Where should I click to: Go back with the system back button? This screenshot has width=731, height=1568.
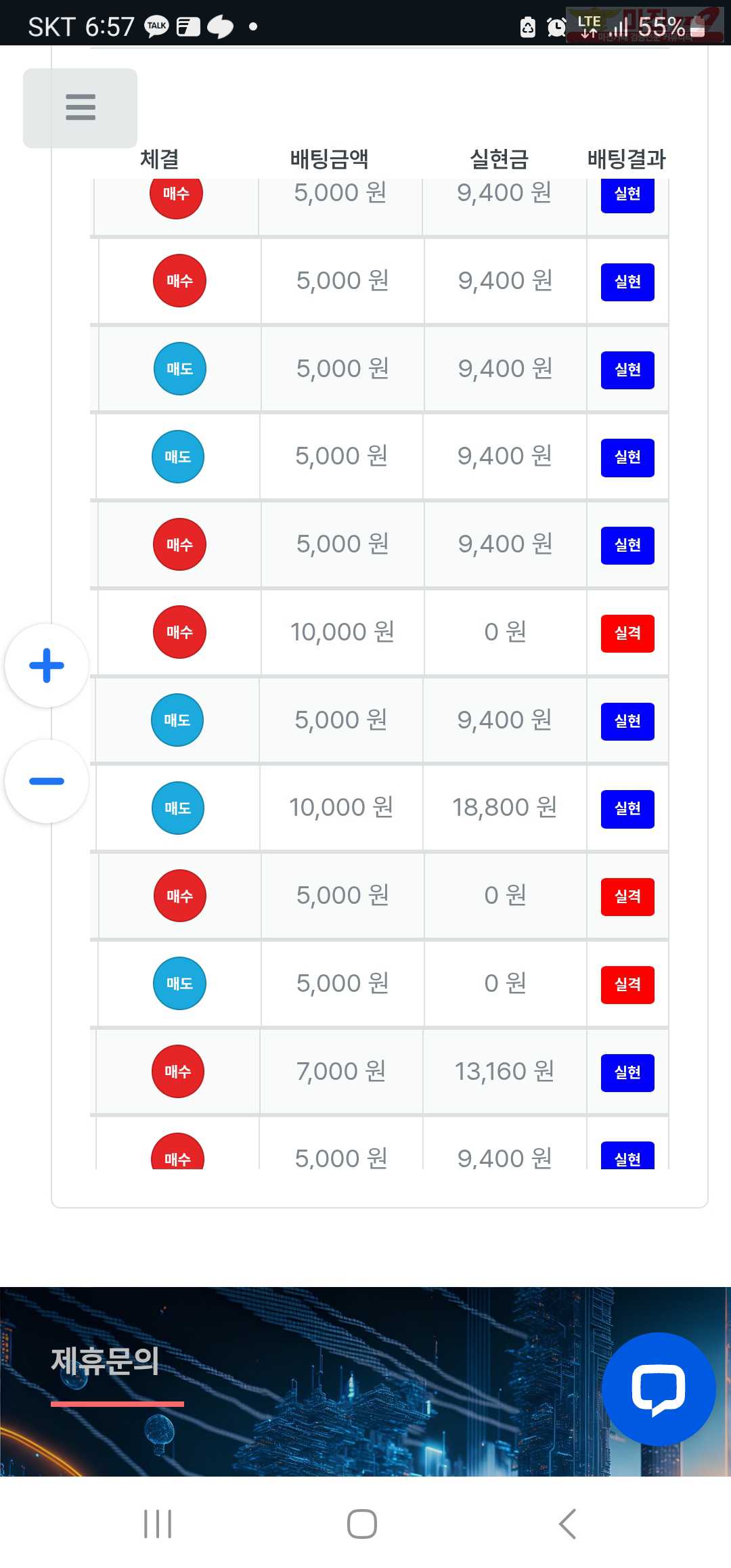[x=567, y=1524]
